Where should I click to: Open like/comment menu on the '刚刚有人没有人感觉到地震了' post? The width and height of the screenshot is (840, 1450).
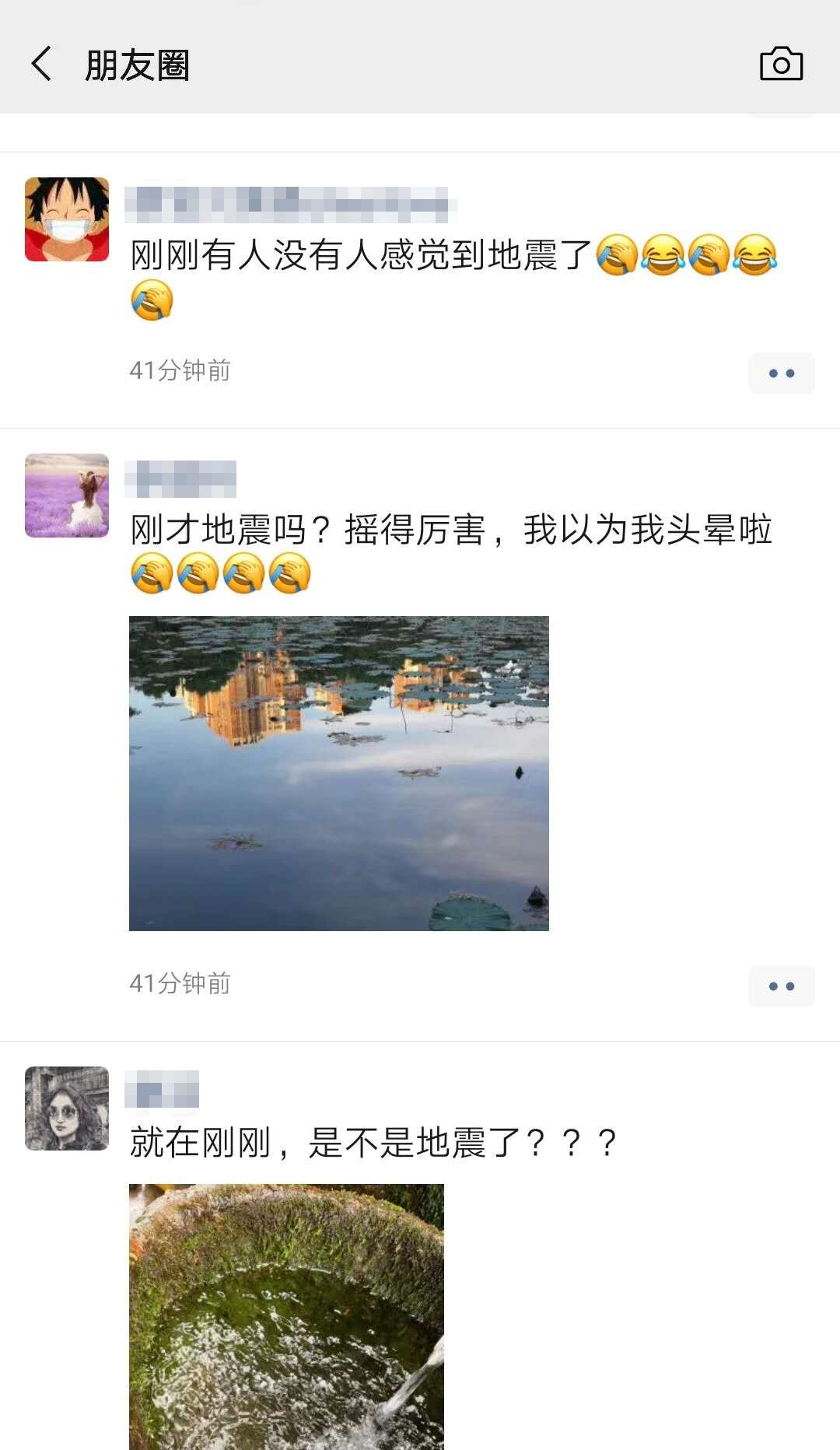pos(781,373)
